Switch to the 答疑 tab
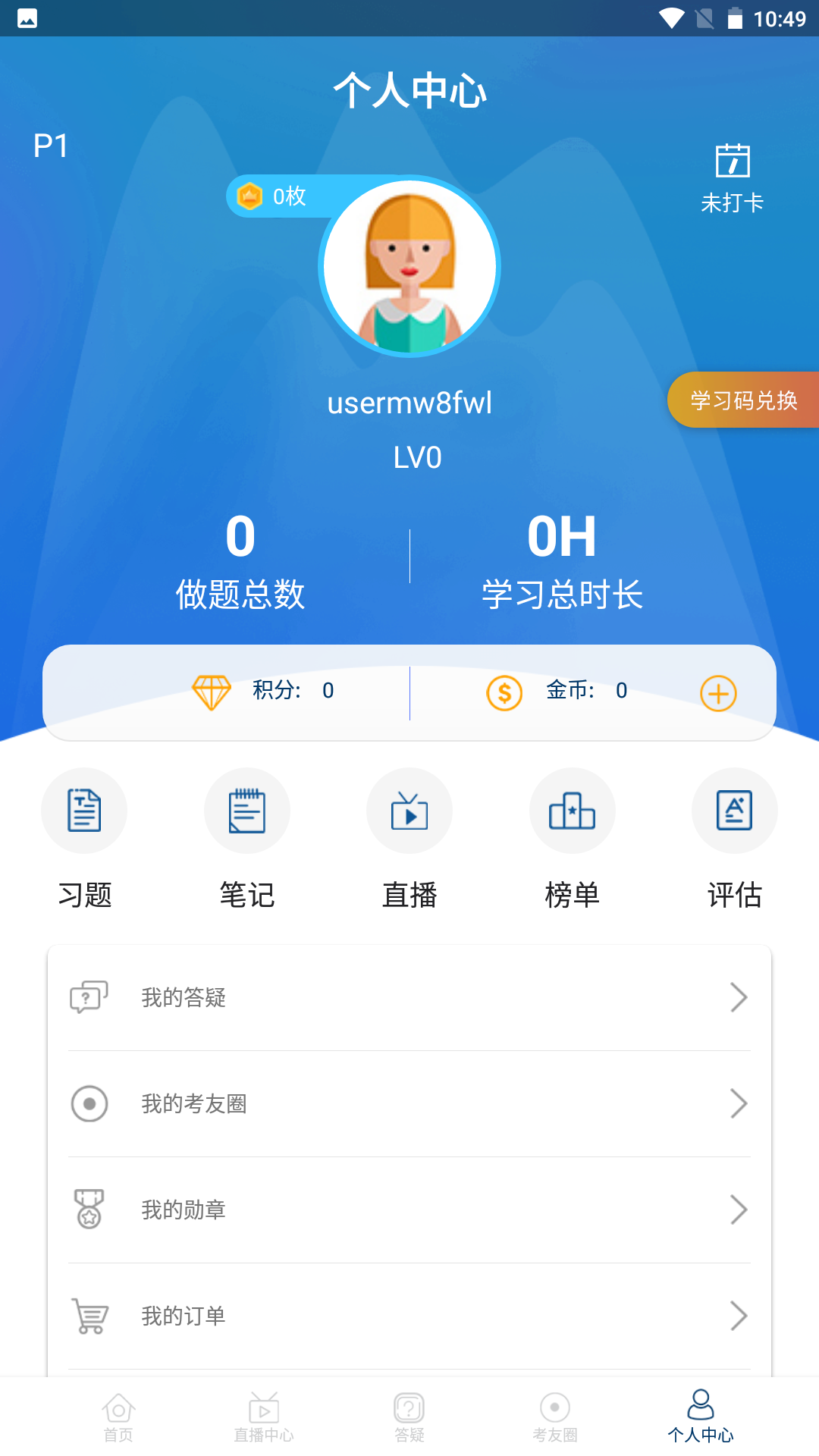Image resolution: width=819 pixels, height=1456 pixels. (409, 1417)
